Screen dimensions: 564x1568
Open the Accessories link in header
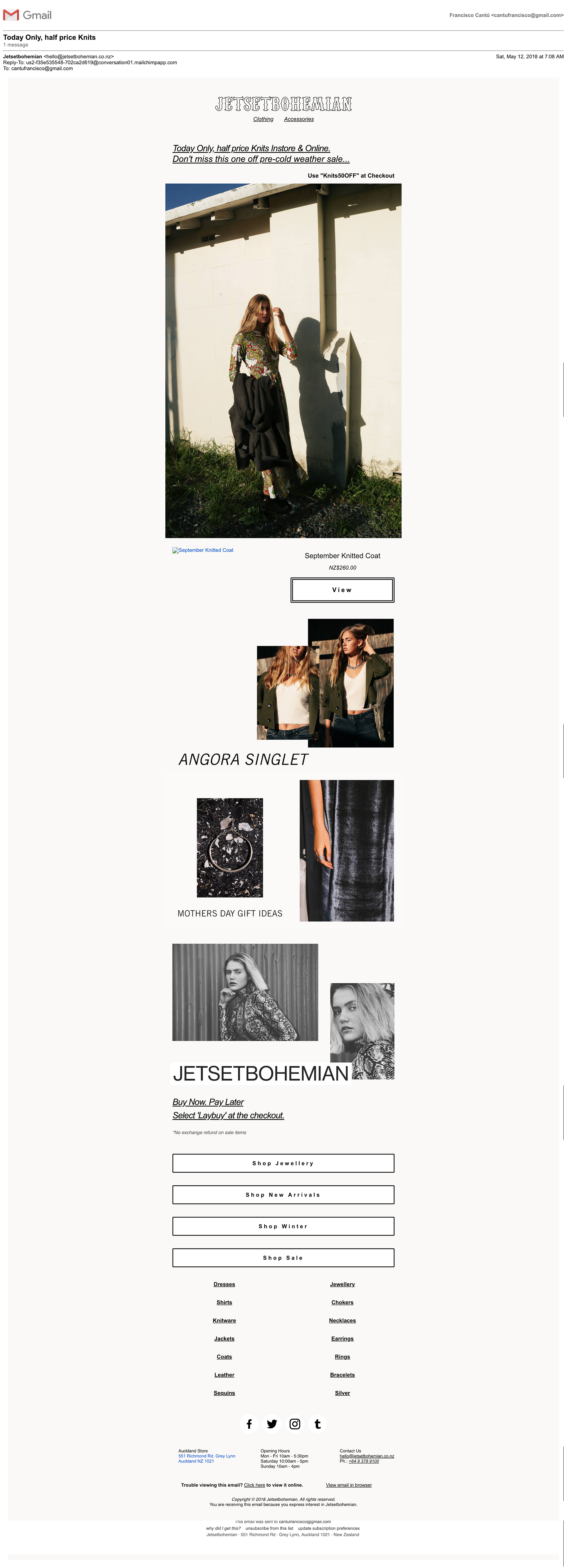pos(299,119)
